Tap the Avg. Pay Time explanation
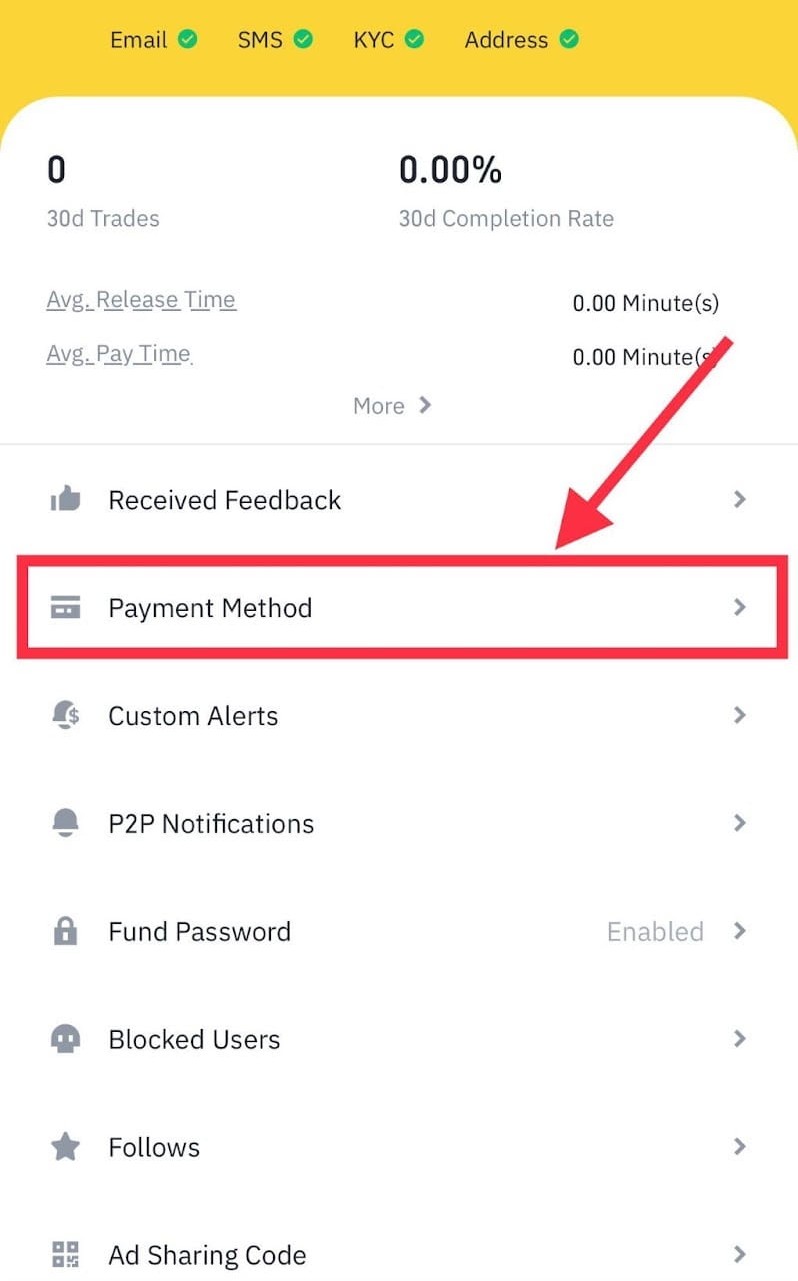Screen dimensions: 798x1281 (x=118, y=354)
